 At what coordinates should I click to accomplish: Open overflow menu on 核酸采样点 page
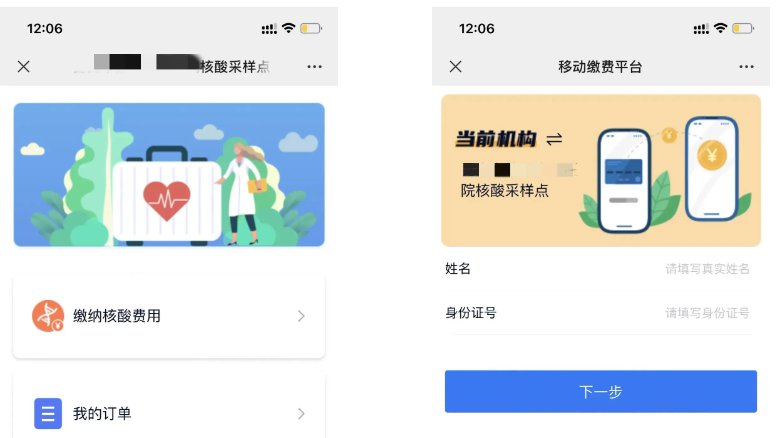pos(315,66)
